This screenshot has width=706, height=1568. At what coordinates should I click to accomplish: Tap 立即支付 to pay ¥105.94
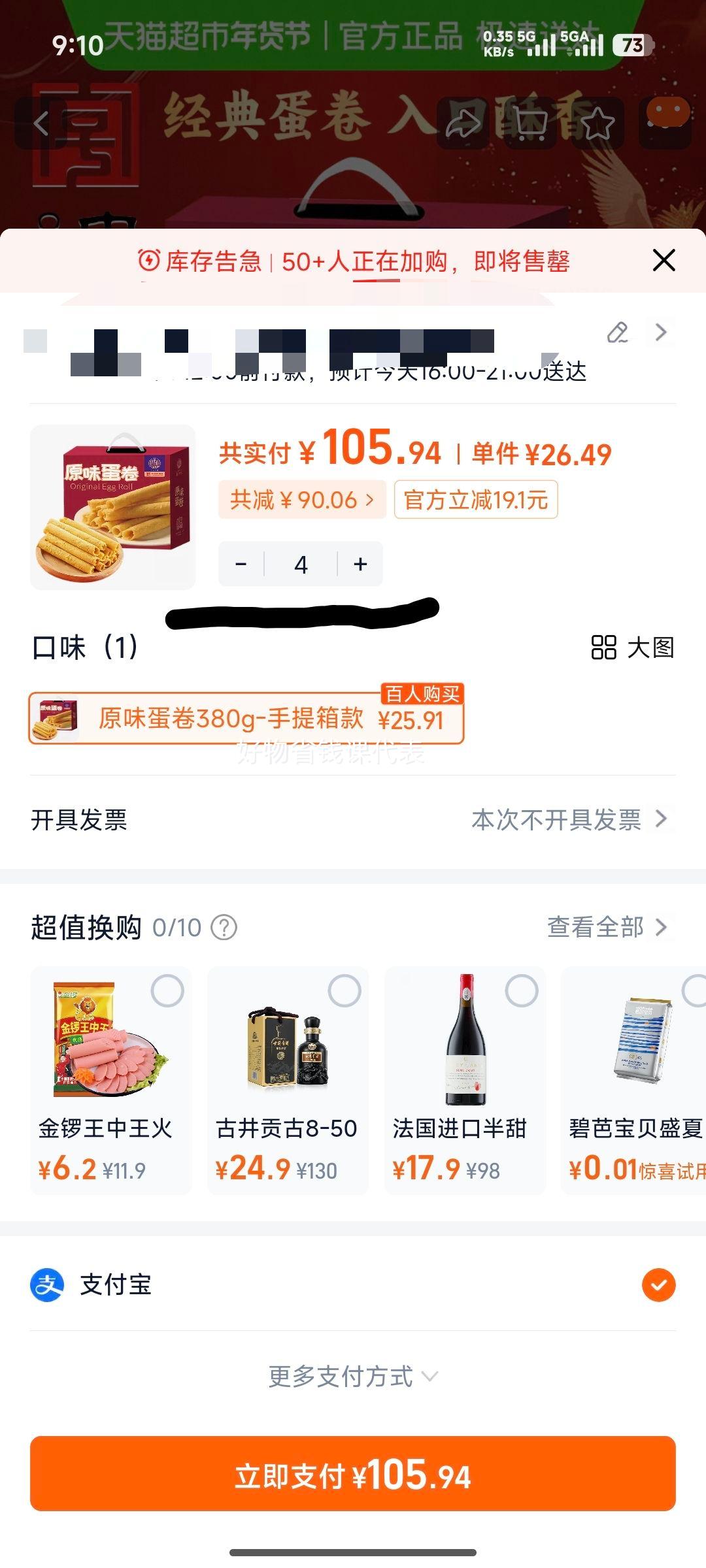[353, 1477]
